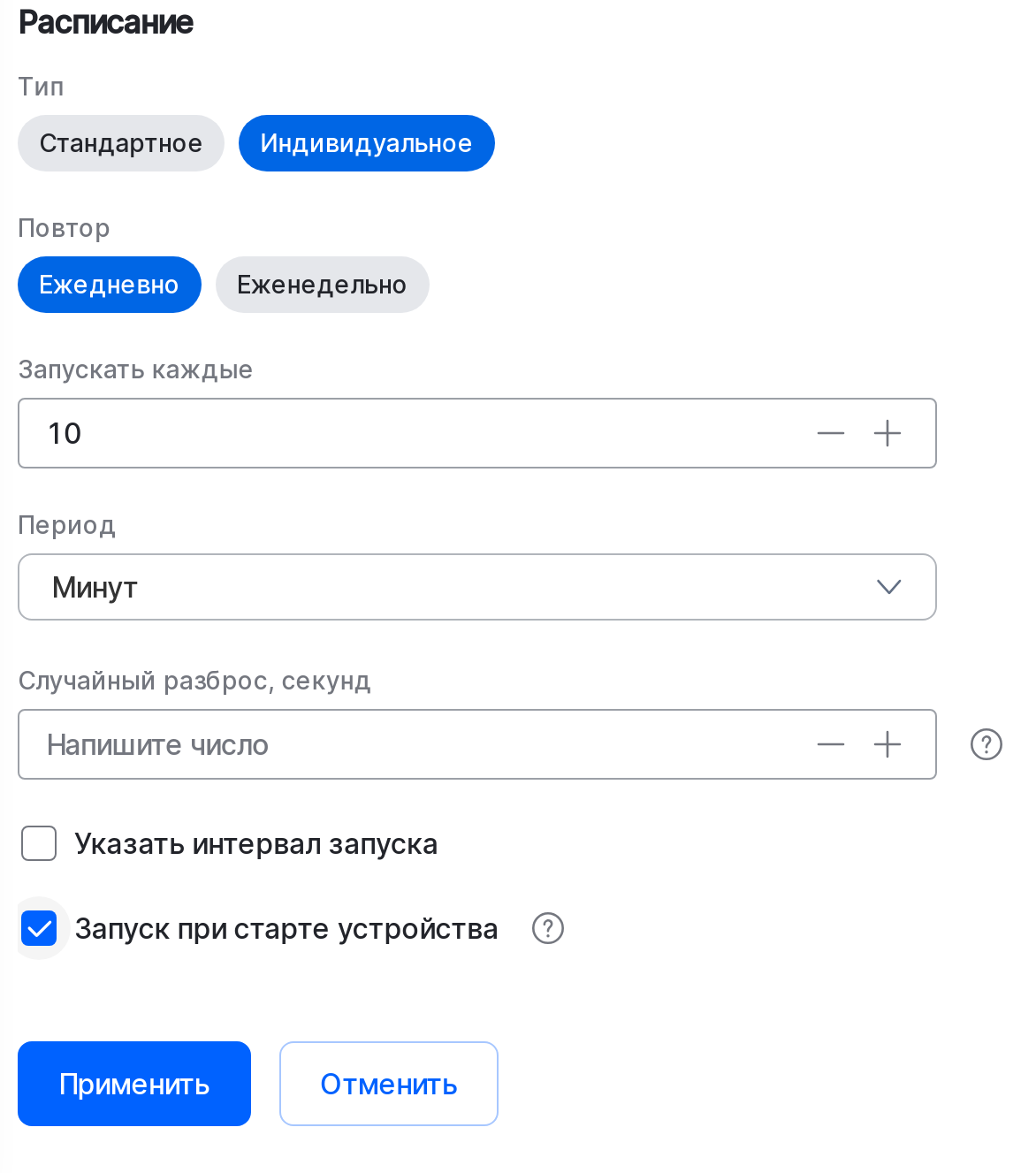Viewport: 1036px width, 1173px height.
Task: Choose Ежедневно repeat option
Action: (109, 285)
